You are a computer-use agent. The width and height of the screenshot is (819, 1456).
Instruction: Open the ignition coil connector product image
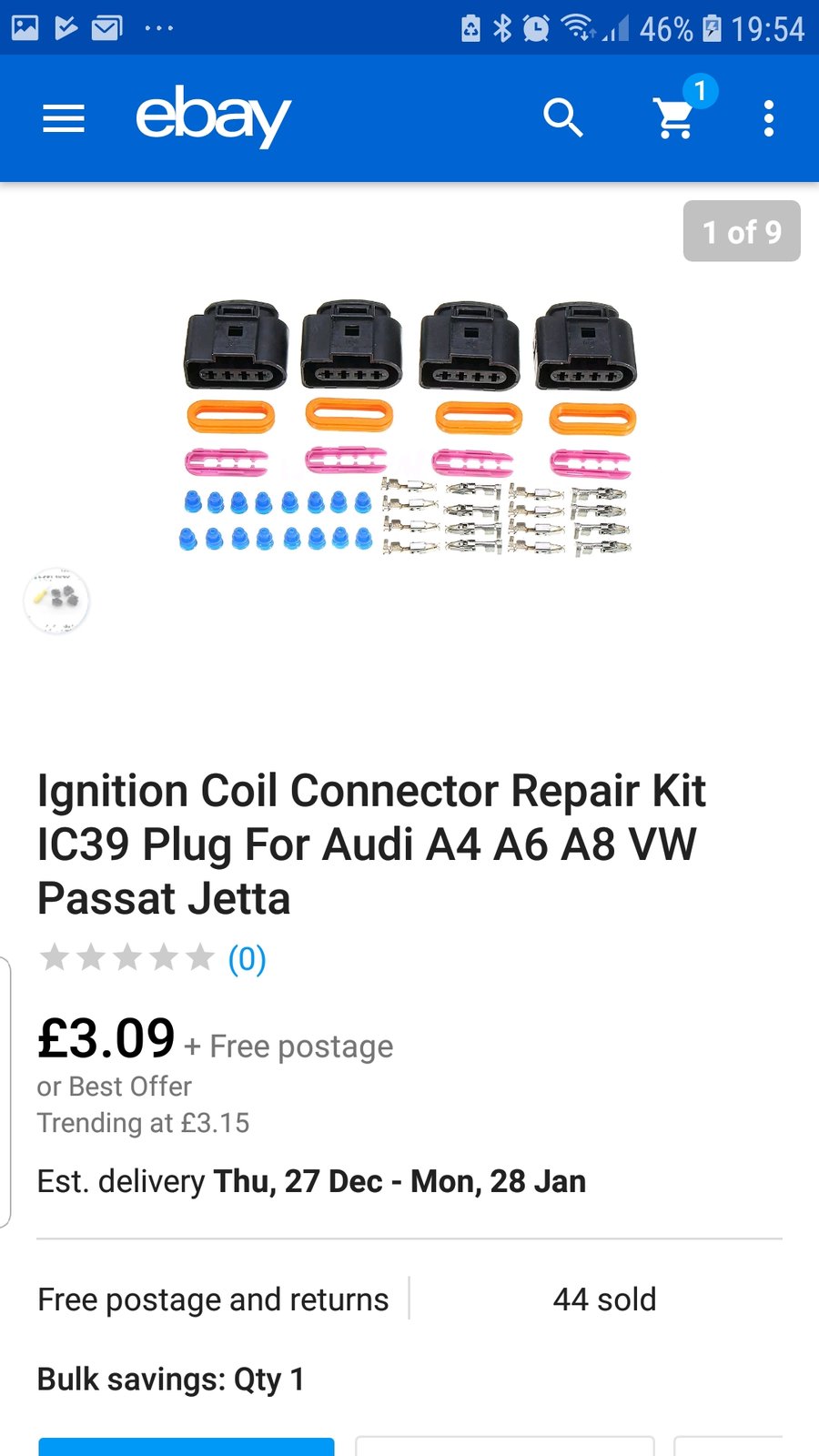(x=409, y=428)
